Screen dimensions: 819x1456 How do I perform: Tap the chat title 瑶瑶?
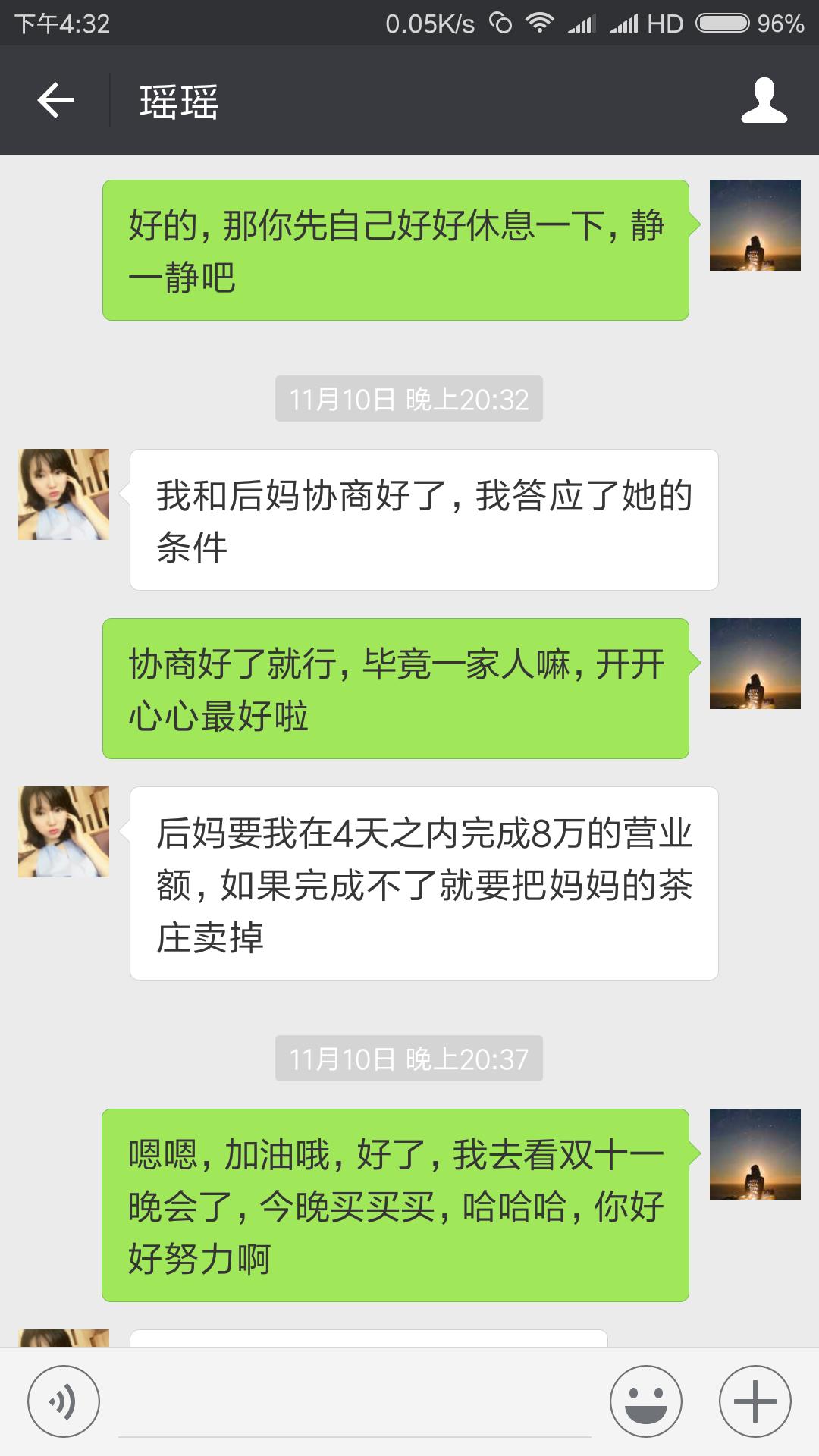[178, 101]
